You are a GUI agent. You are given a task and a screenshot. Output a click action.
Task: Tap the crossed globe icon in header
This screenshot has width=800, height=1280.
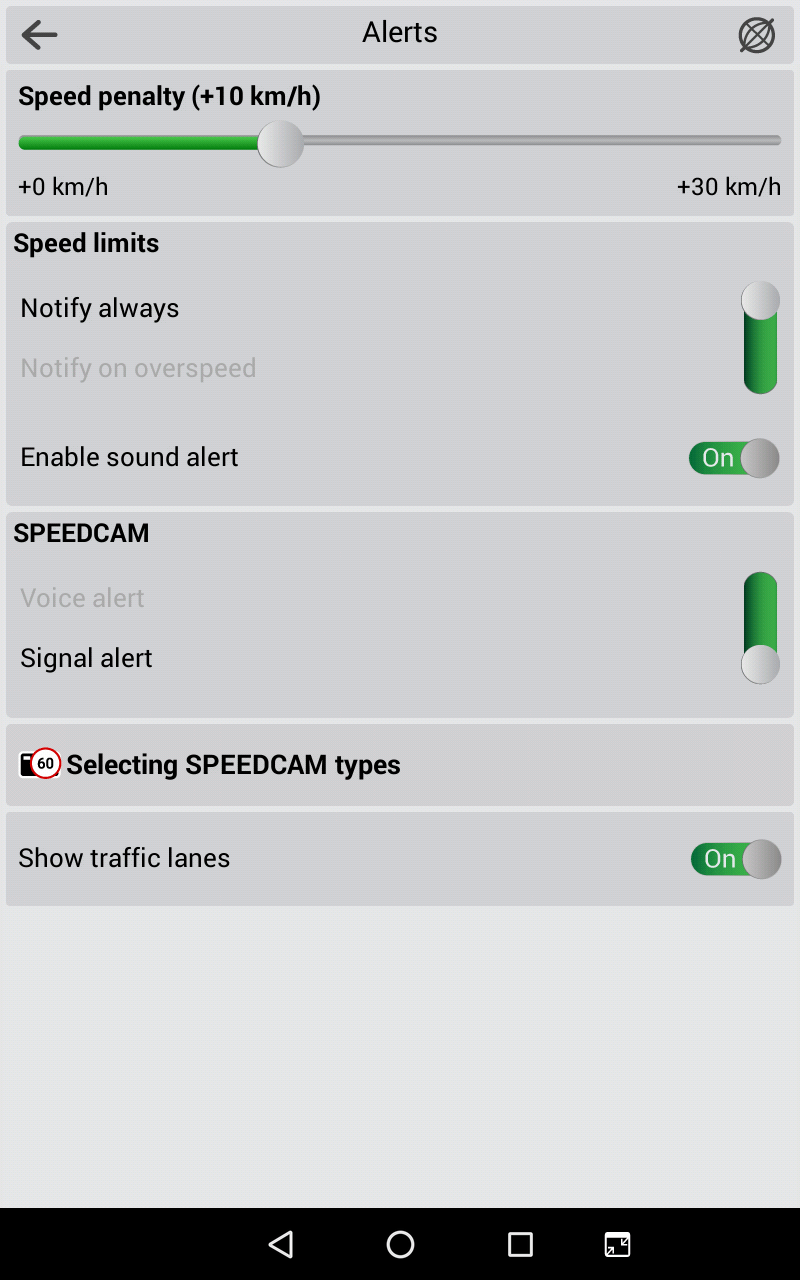click(x=756, y=35)
